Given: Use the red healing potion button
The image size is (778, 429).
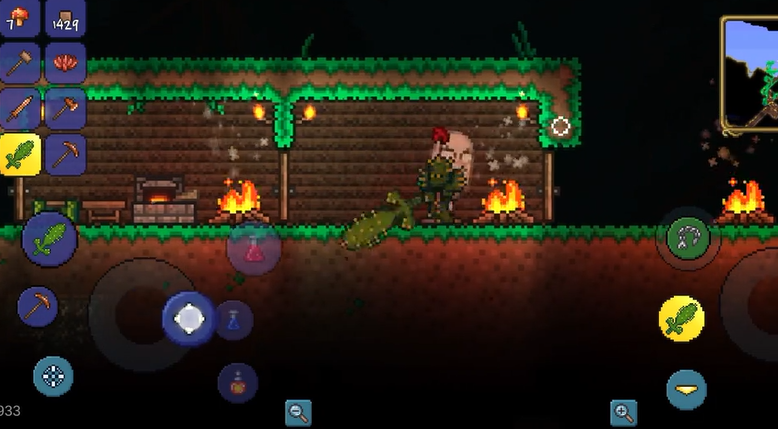Looking at the screenshot, I should pos(253,250).
